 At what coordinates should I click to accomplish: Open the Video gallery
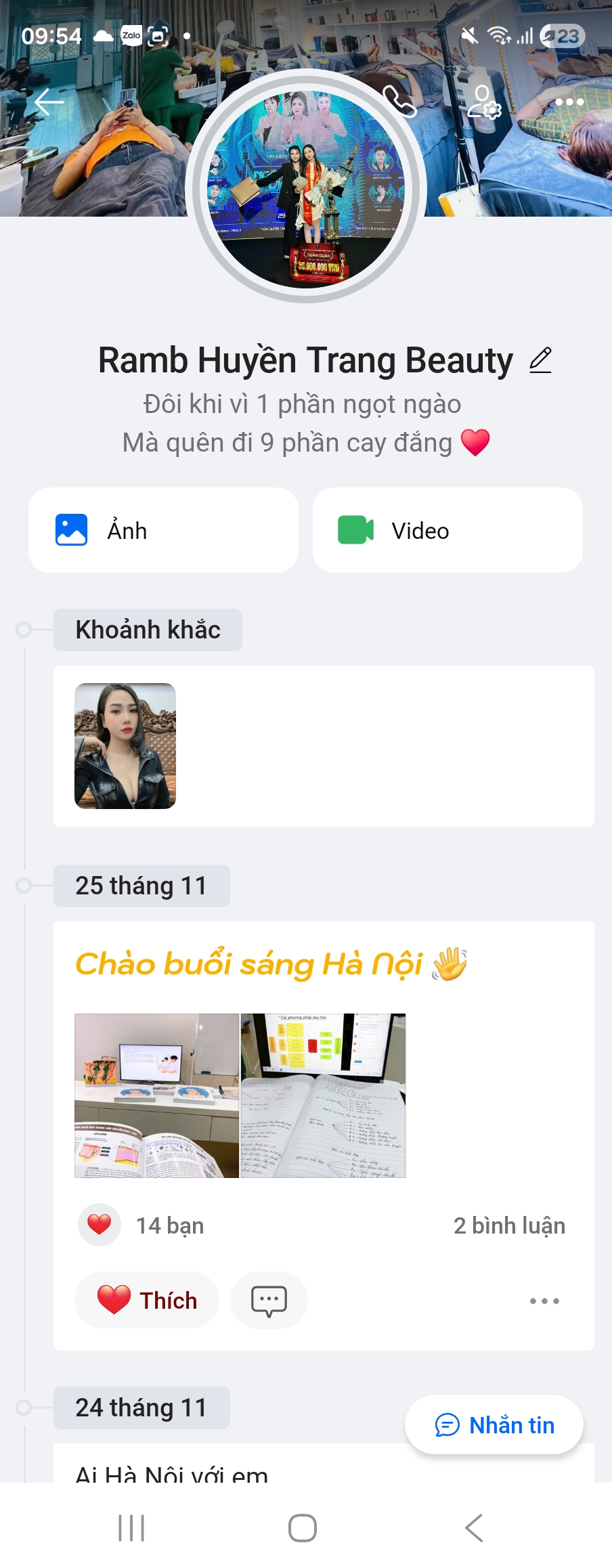tap(447, 530)
